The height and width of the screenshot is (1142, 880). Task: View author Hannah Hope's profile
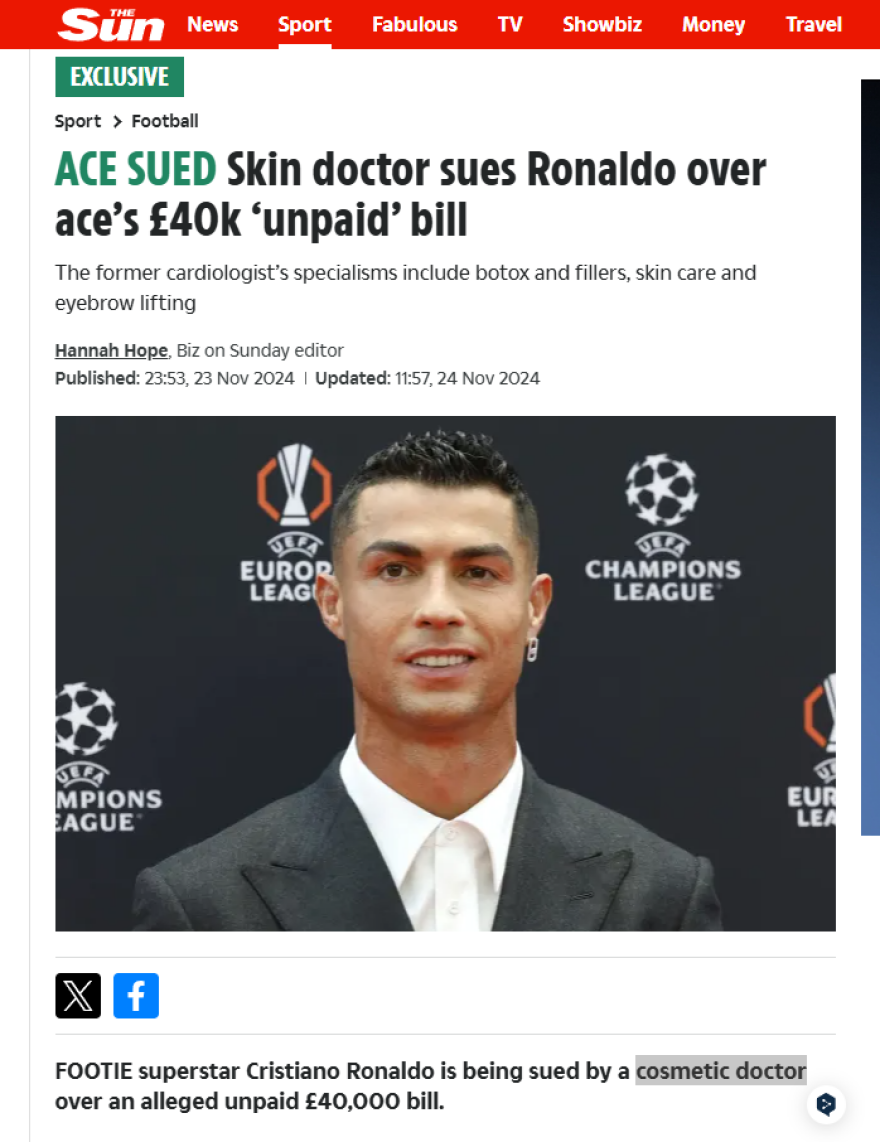click(x=111, y=350)
